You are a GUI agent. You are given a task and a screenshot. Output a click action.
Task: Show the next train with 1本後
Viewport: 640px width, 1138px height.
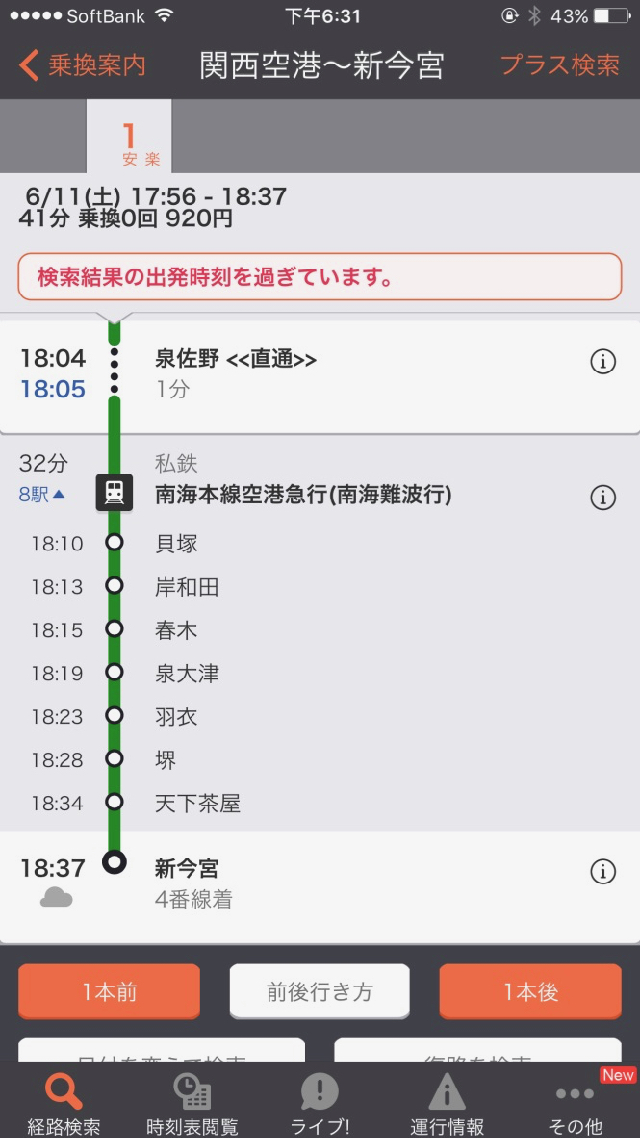pos(530,991)
